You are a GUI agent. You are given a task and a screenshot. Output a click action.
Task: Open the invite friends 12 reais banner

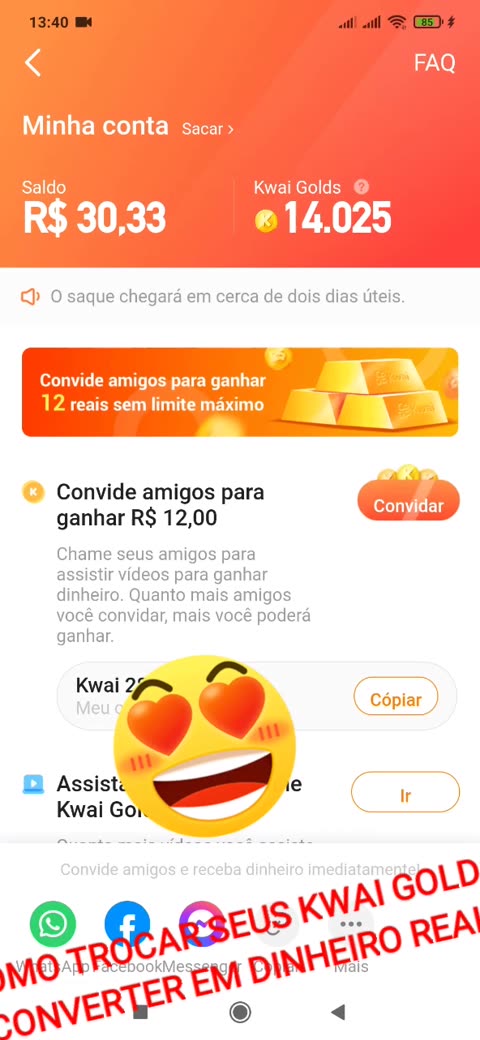[240, 392]
